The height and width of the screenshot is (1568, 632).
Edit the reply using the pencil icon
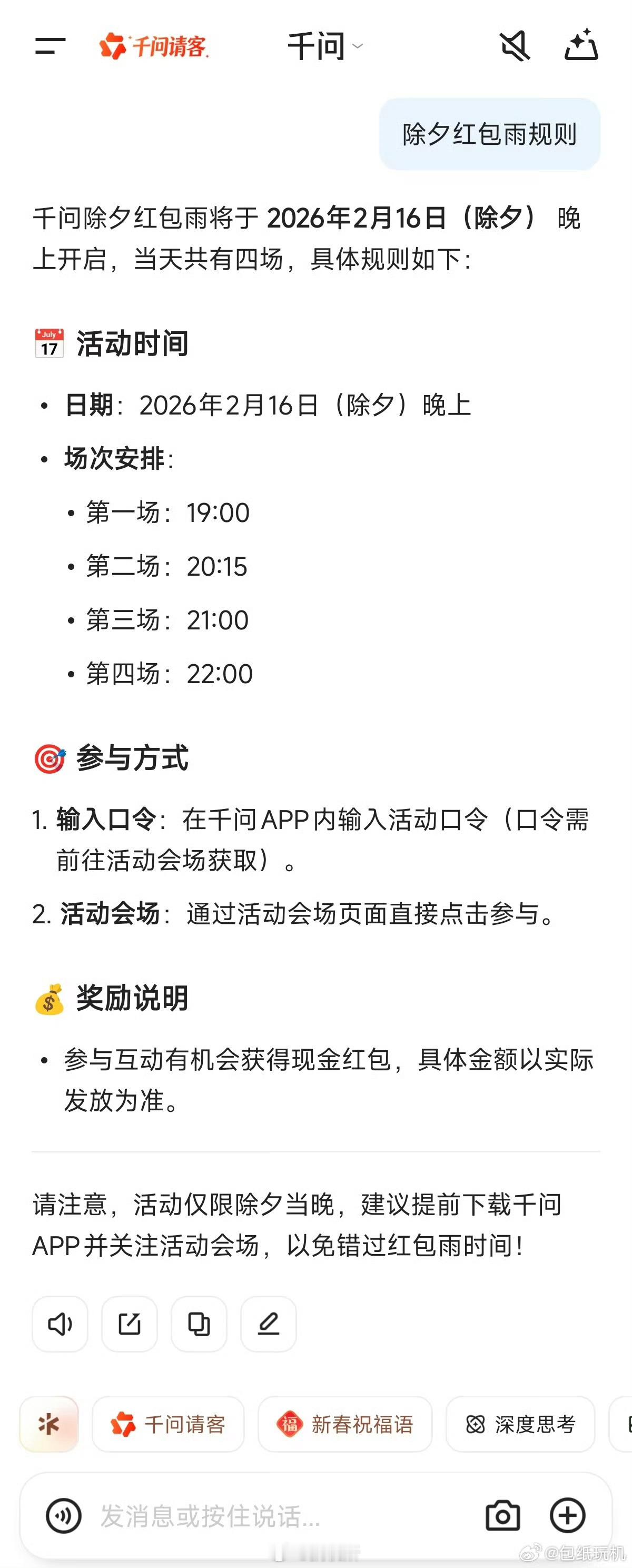268,1323
